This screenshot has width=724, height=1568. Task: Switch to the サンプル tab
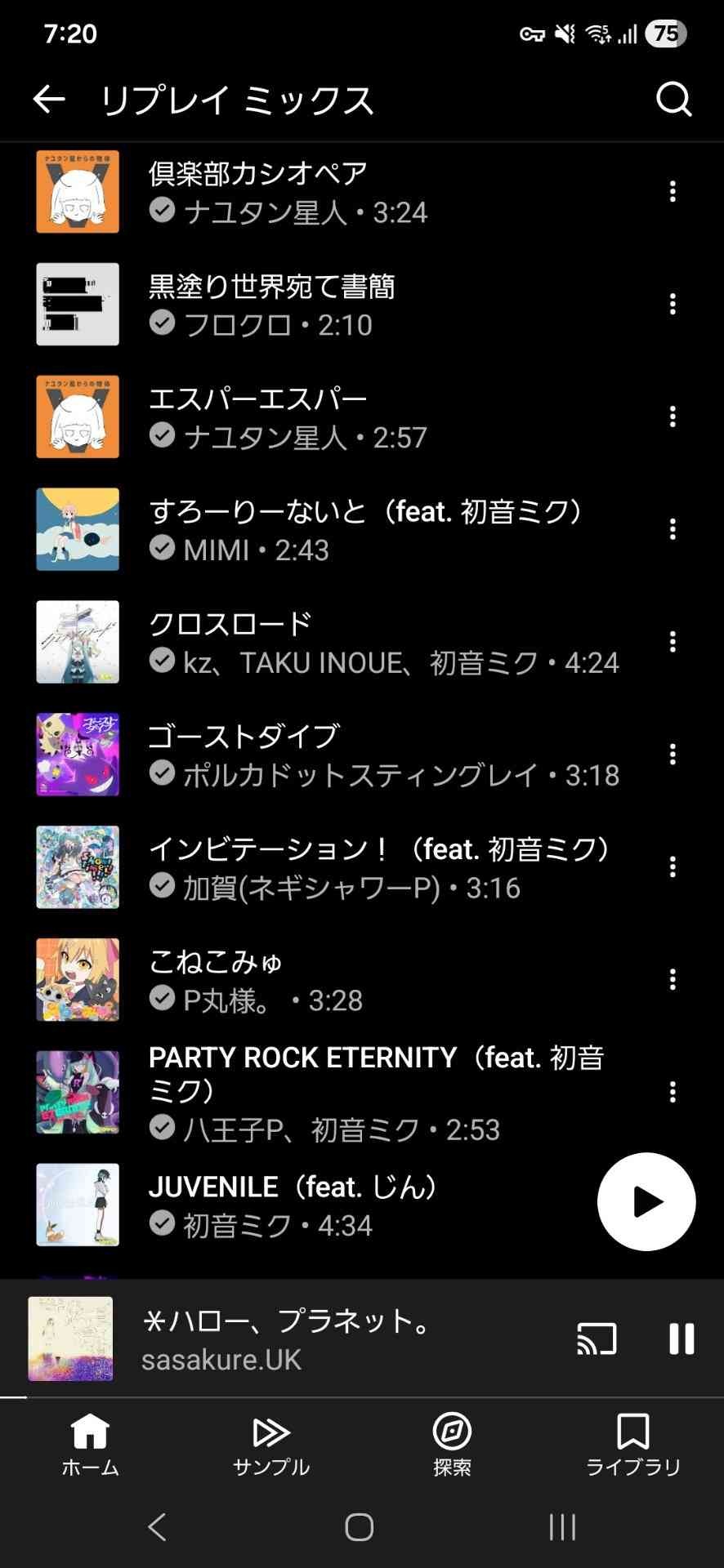click(271, 1445)
